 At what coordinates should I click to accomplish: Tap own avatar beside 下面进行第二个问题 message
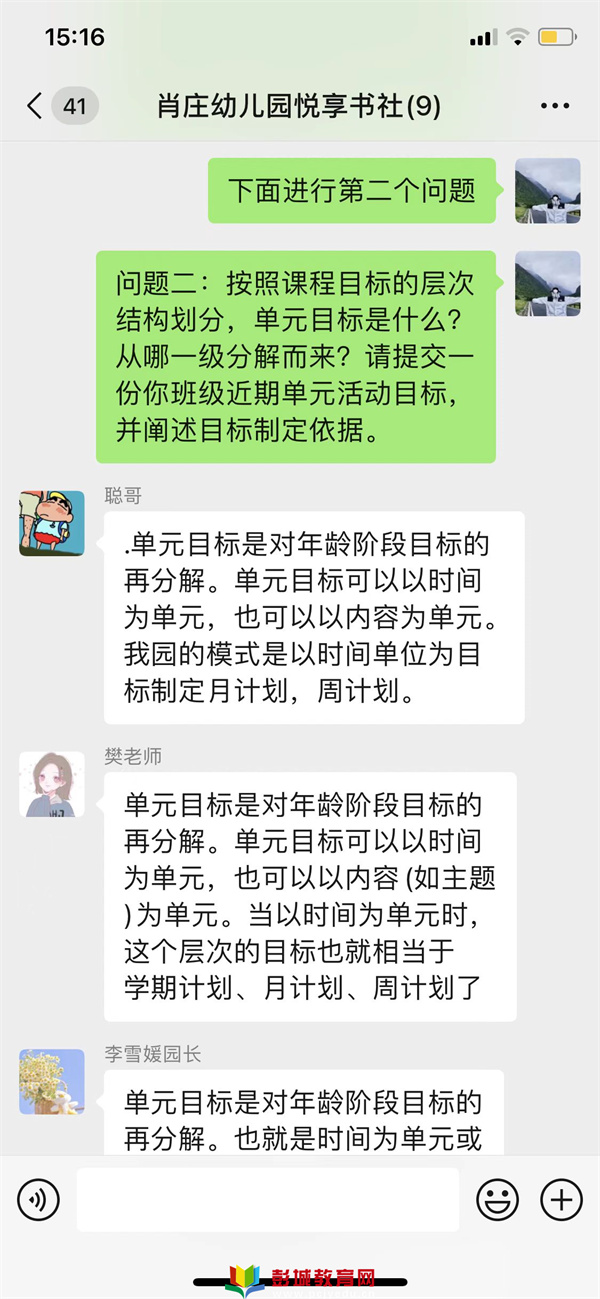(x=547, y=190)
